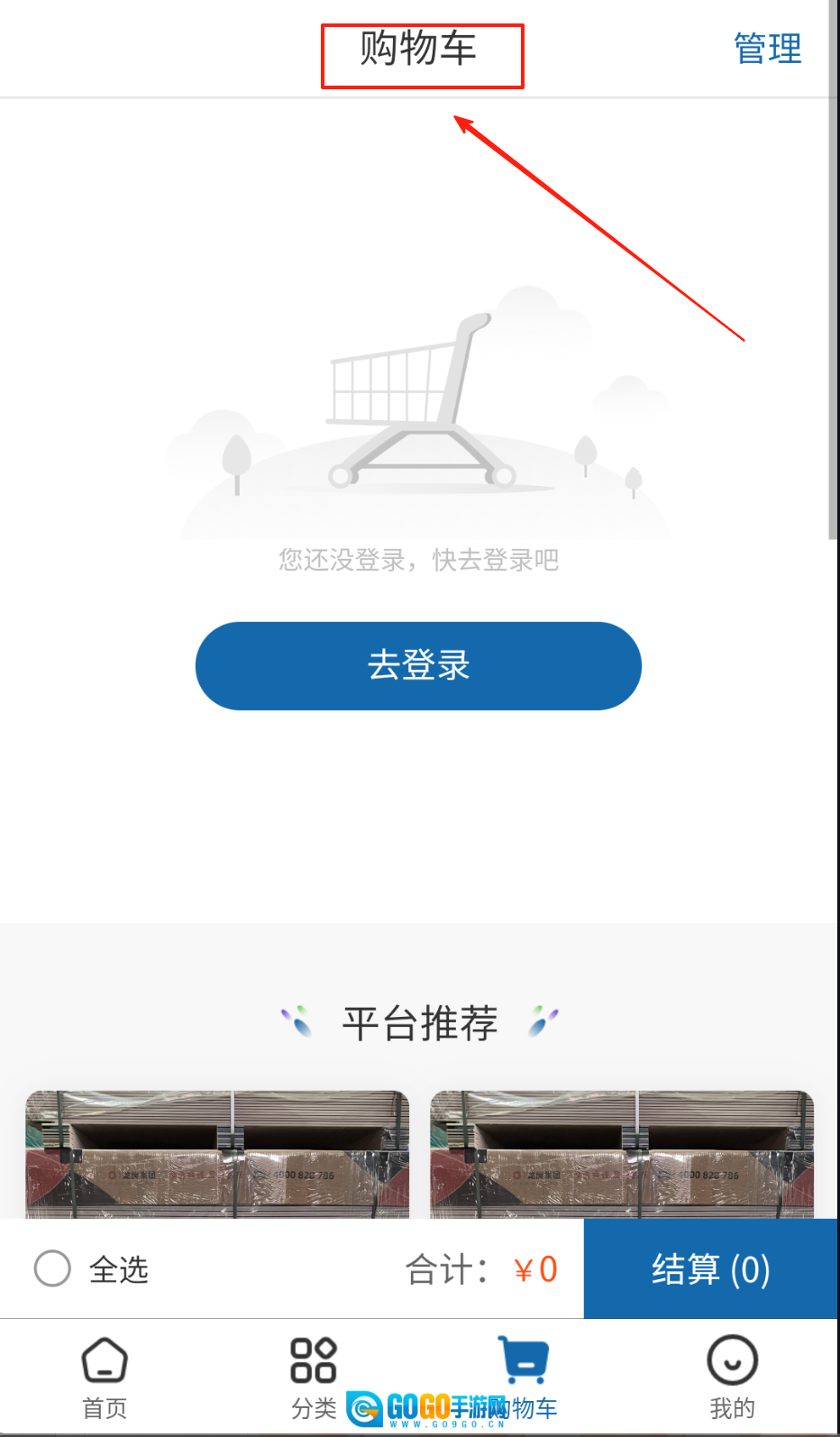Check the 全选 select-all circle
The width and height of the screenshot is (840, 1437).
pyautogui.click(x=52, y=1268)
